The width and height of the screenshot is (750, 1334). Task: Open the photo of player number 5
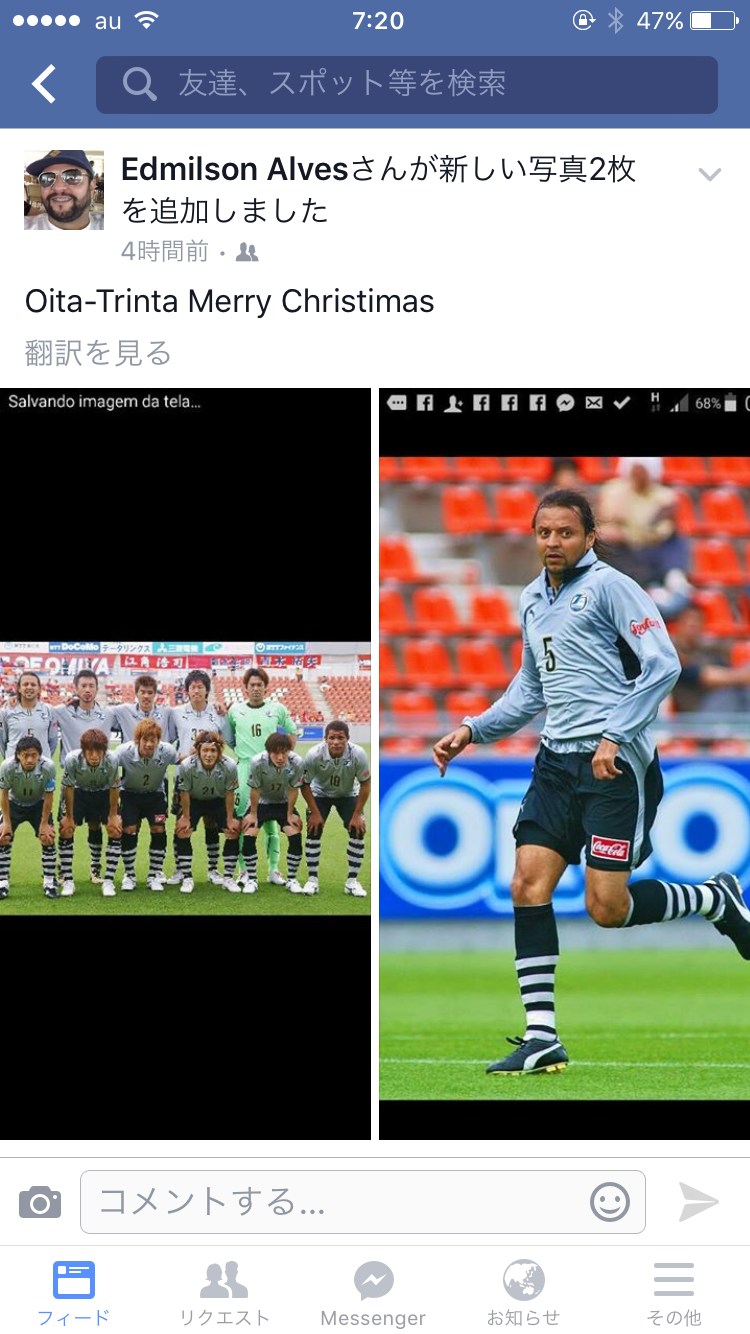coord(564,764)
